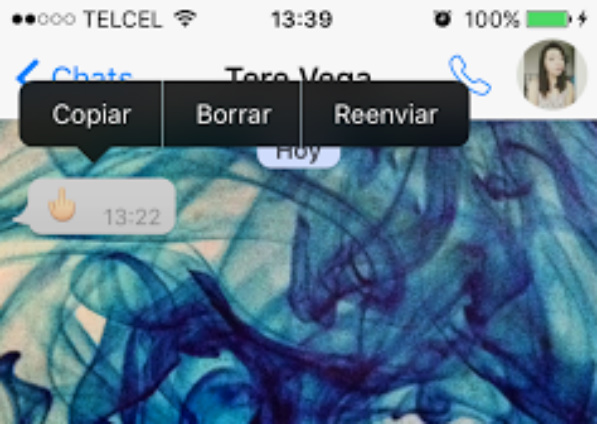Select Borrar to delete the message
600x424 pixels.
pos(232,115)
